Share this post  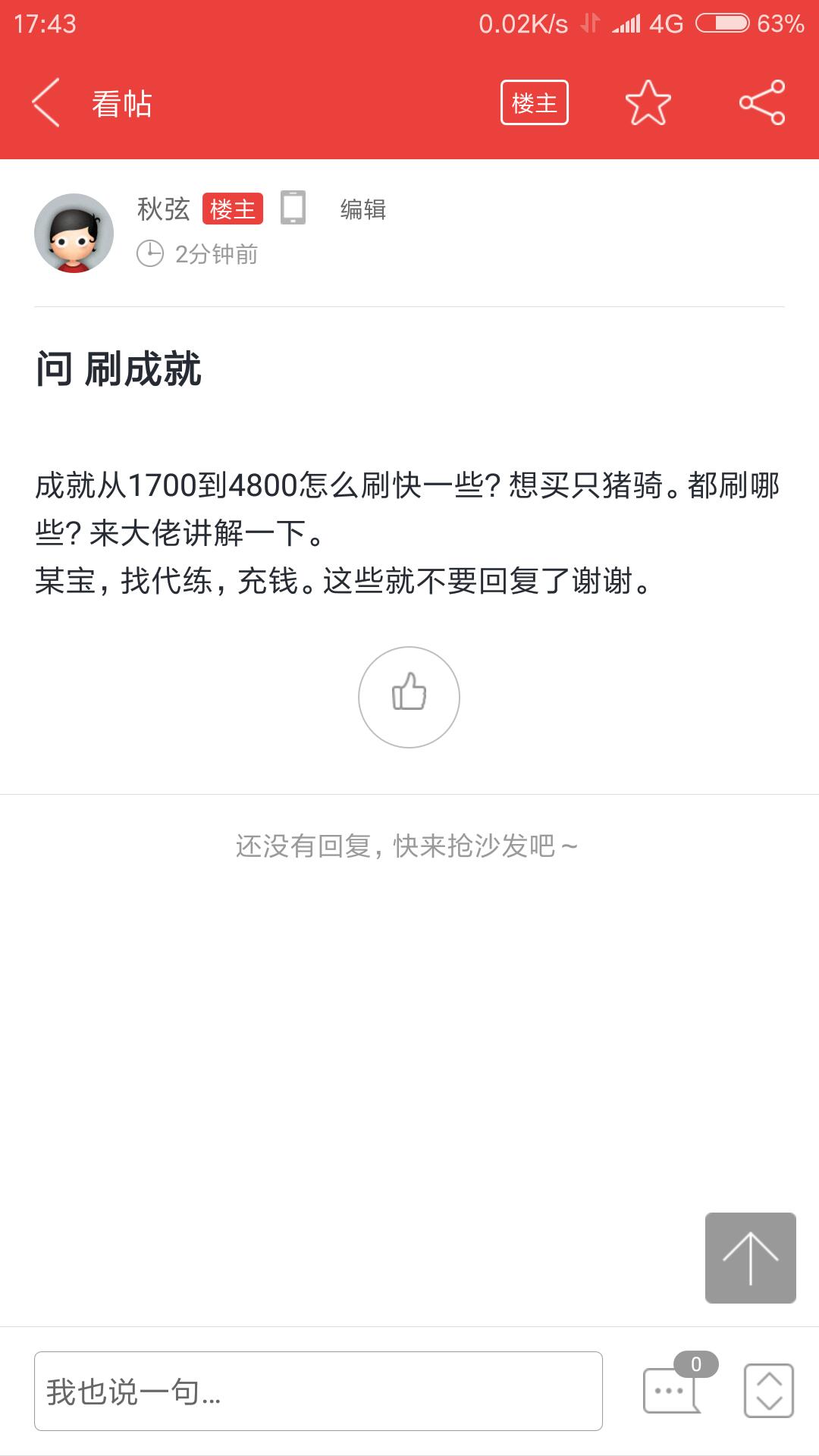[762, 102]
